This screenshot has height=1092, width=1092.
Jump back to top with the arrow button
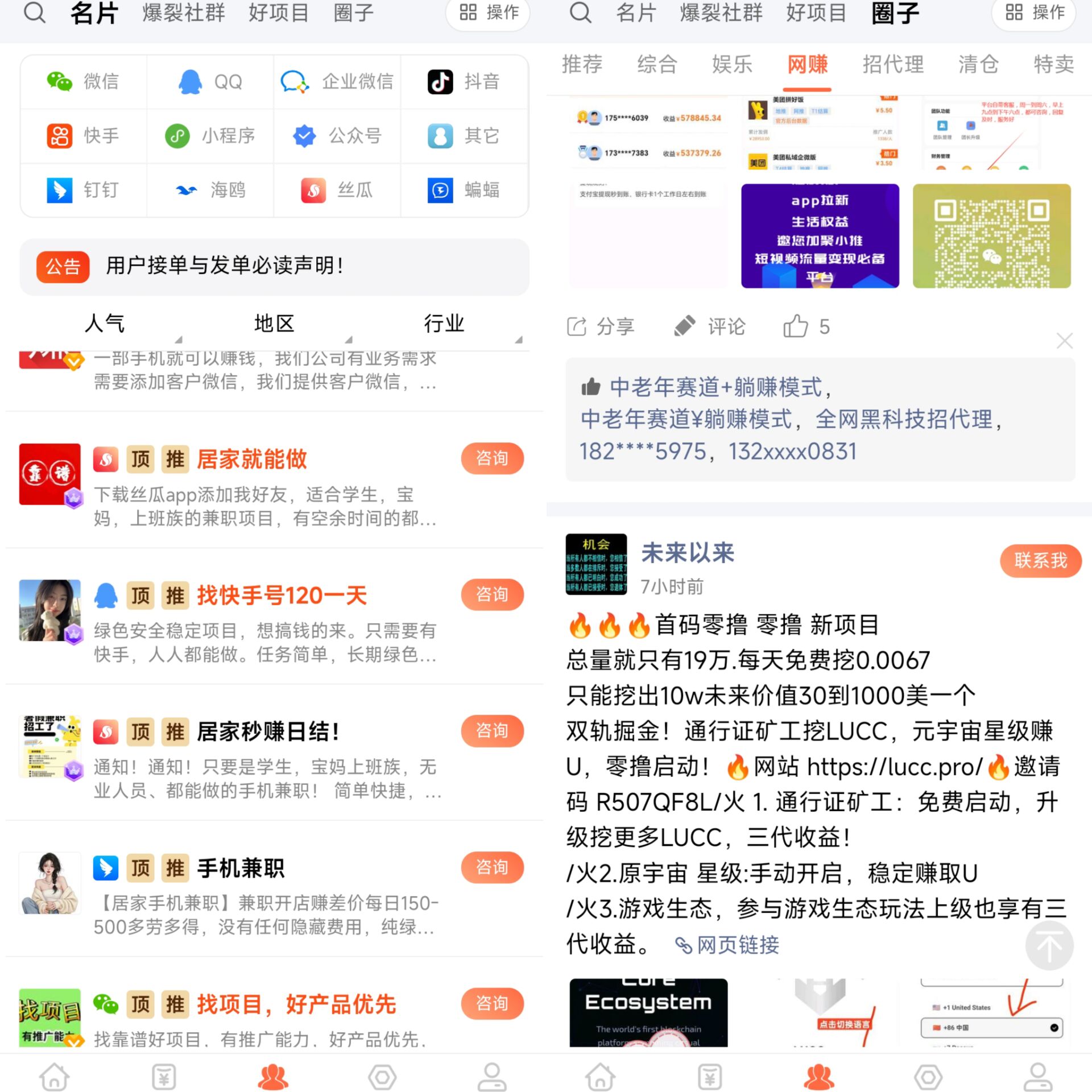coord(1049,946)
